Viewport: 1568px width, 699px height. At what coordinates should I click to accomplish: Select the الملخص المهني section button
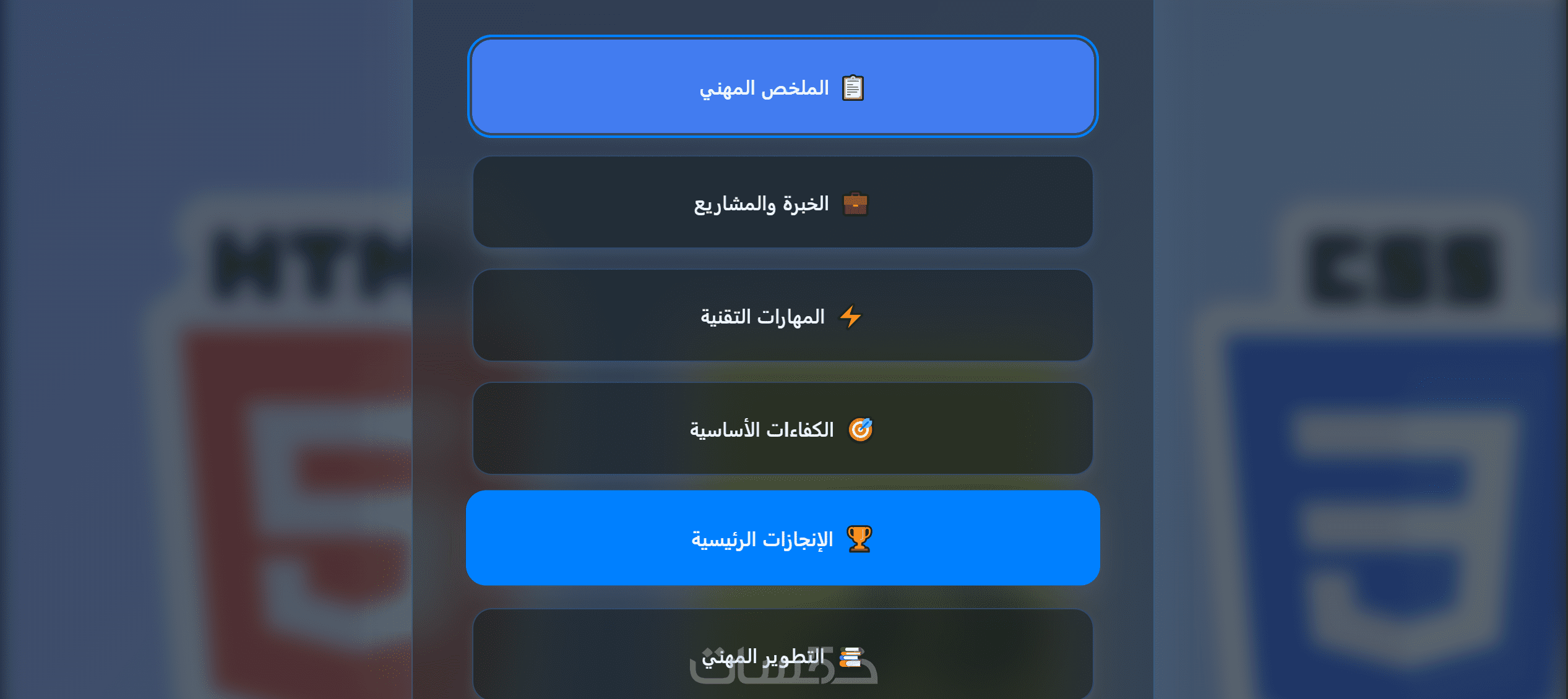click(x=782, y=87)
